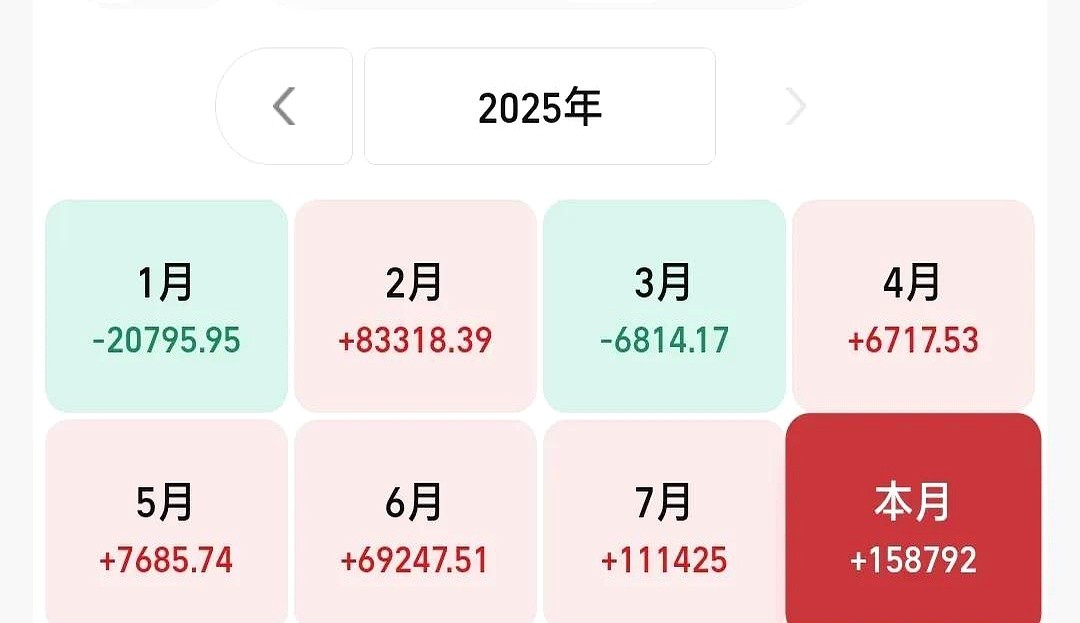The width and height of the screenshot is (1080, 623).
Task: Go to the previous year
Action: [285, 106]
